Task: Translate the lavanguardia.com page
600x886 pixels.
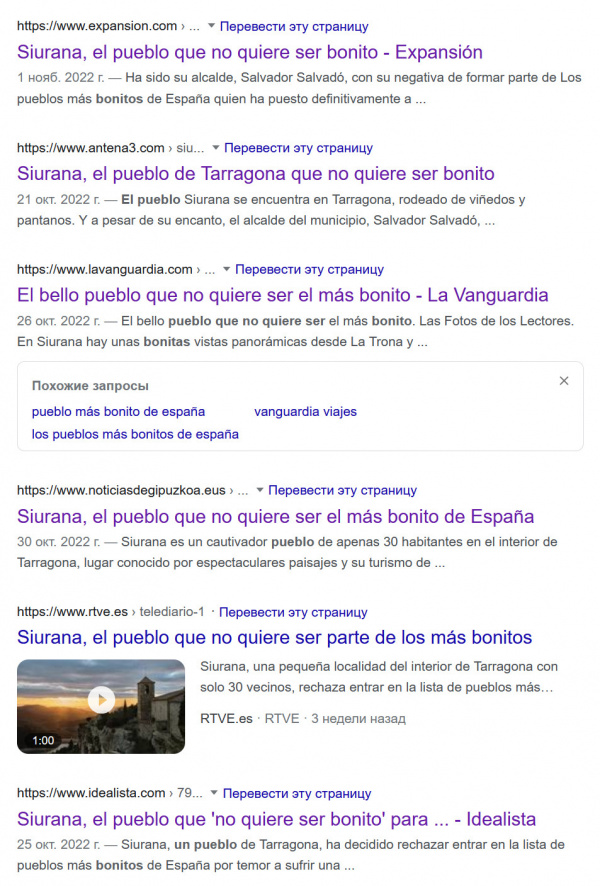Action: pos(309,269)
